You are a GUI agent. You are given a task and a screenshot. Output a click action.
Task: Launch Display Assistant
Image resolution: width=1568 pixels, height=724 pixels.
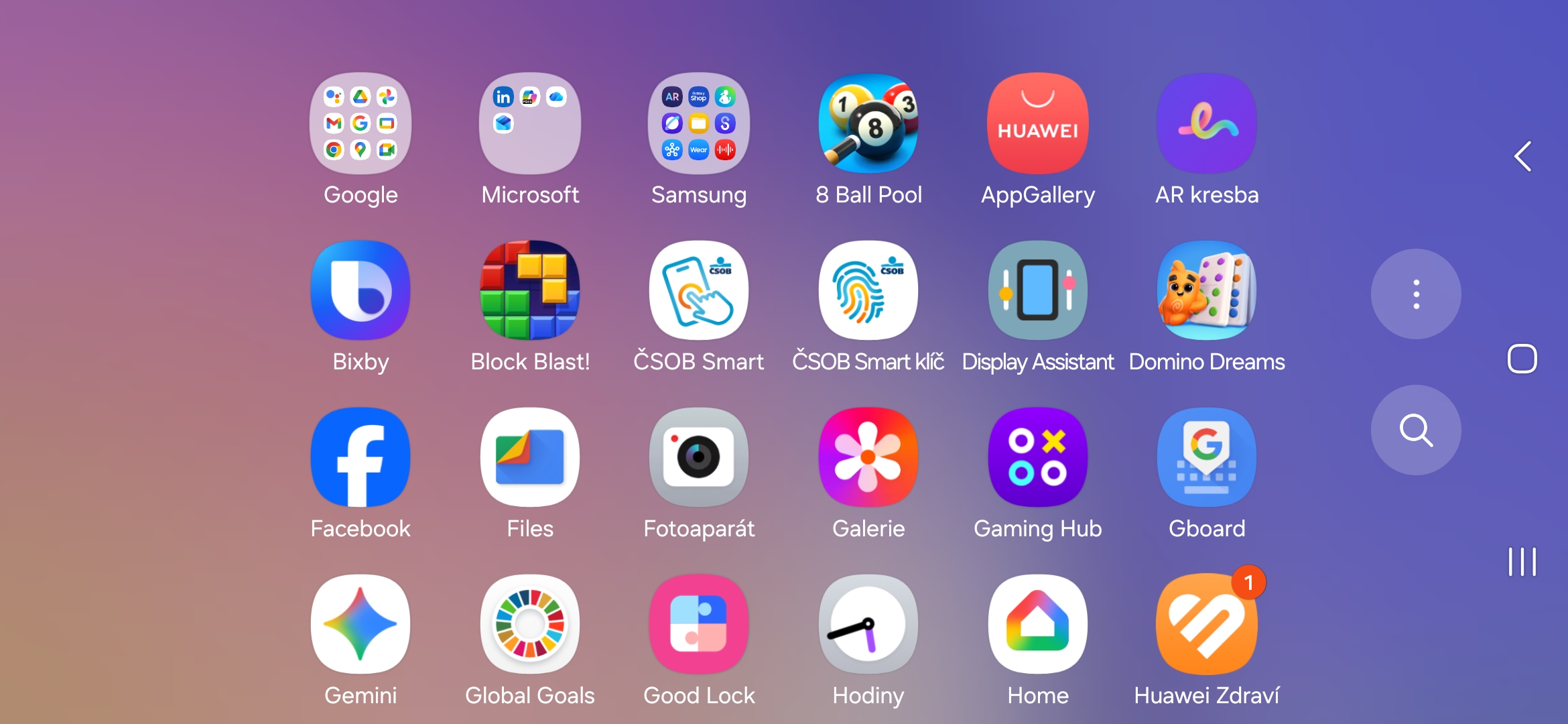click(1038, 290)
